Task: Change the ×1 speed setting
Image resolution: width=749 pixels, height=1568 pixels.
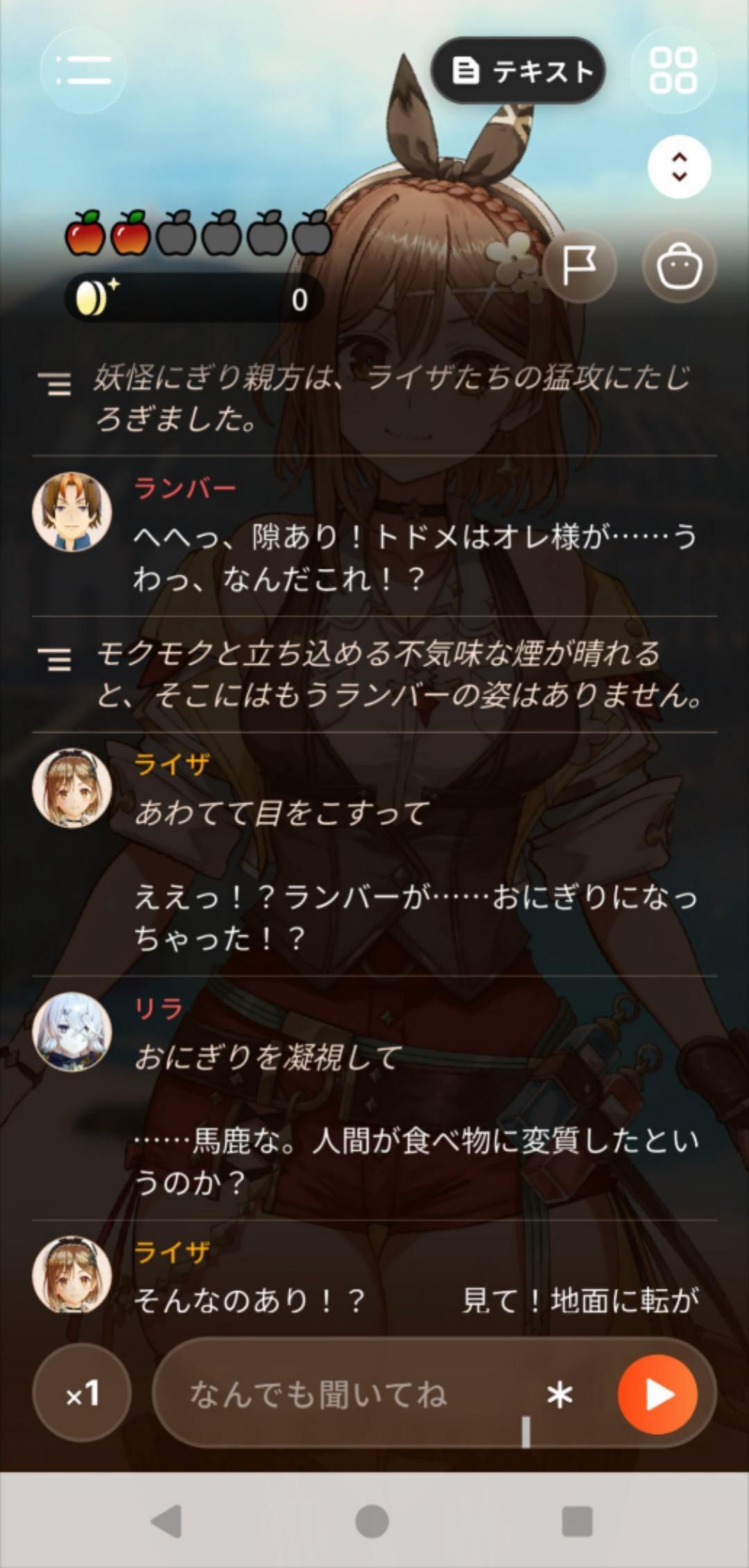Action: 82,1394
